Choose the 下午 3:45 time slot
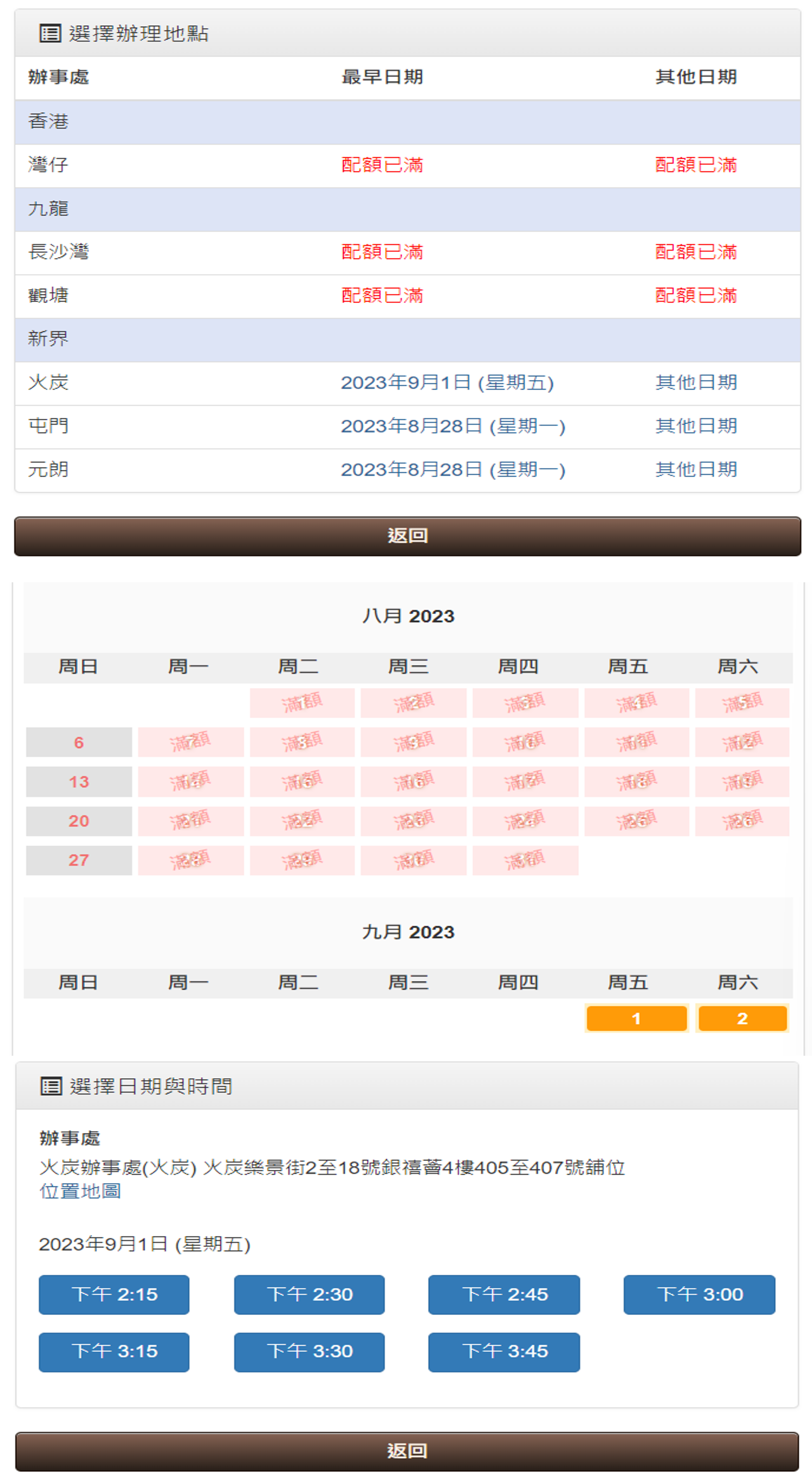812x1482 pixels. pos(504,1351)
